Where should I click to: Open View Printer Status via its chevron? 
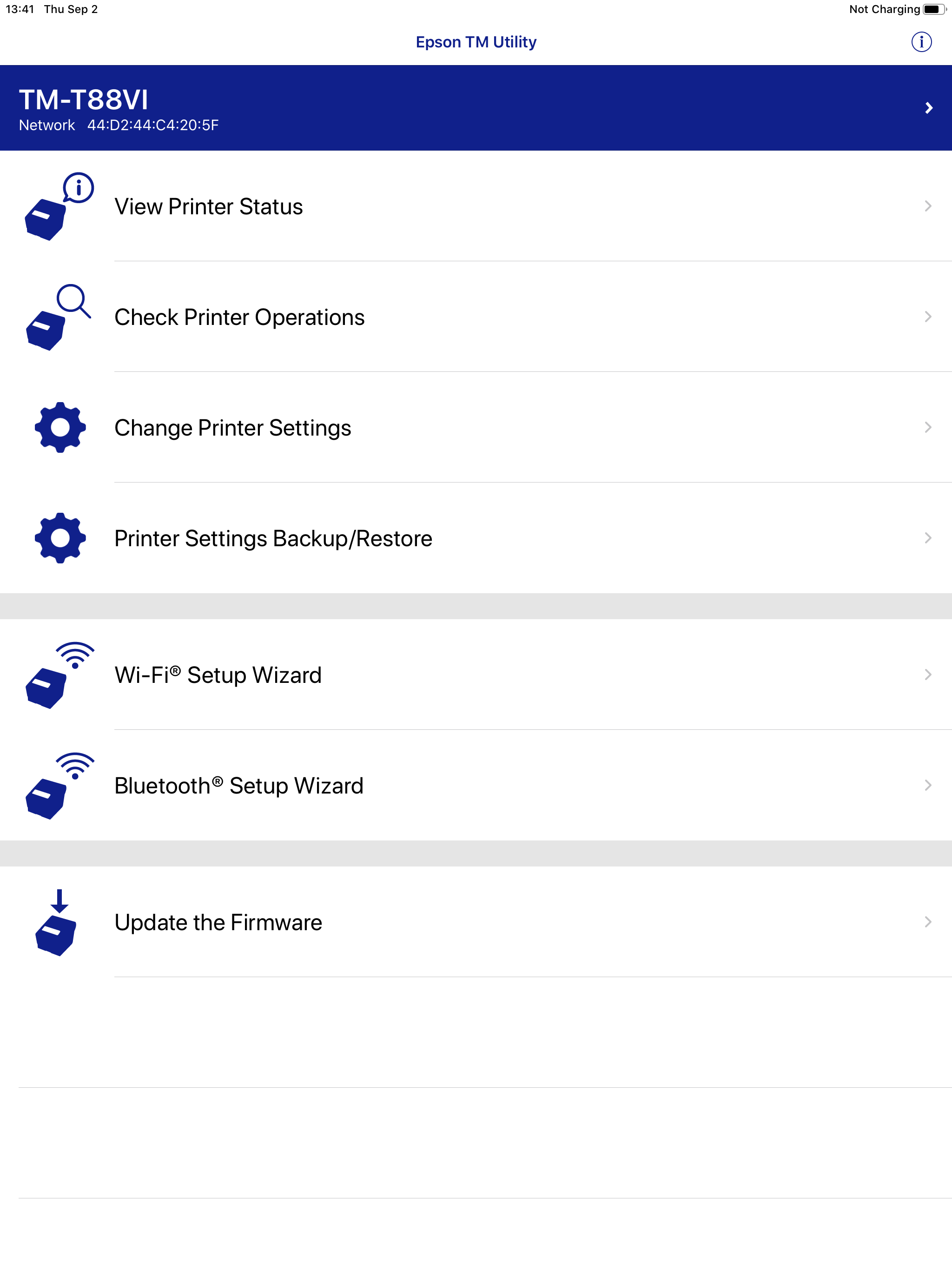pos(928,206)
